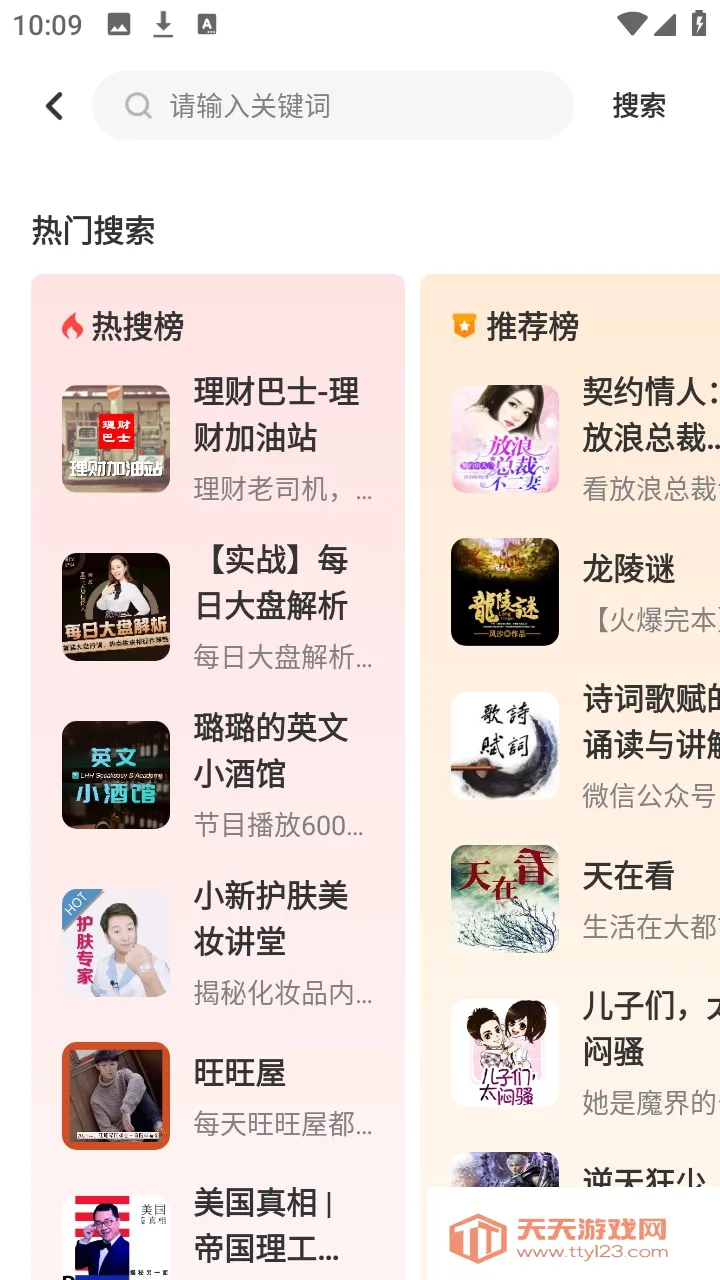Open the 天在看 recommendation

click(628, 877)
